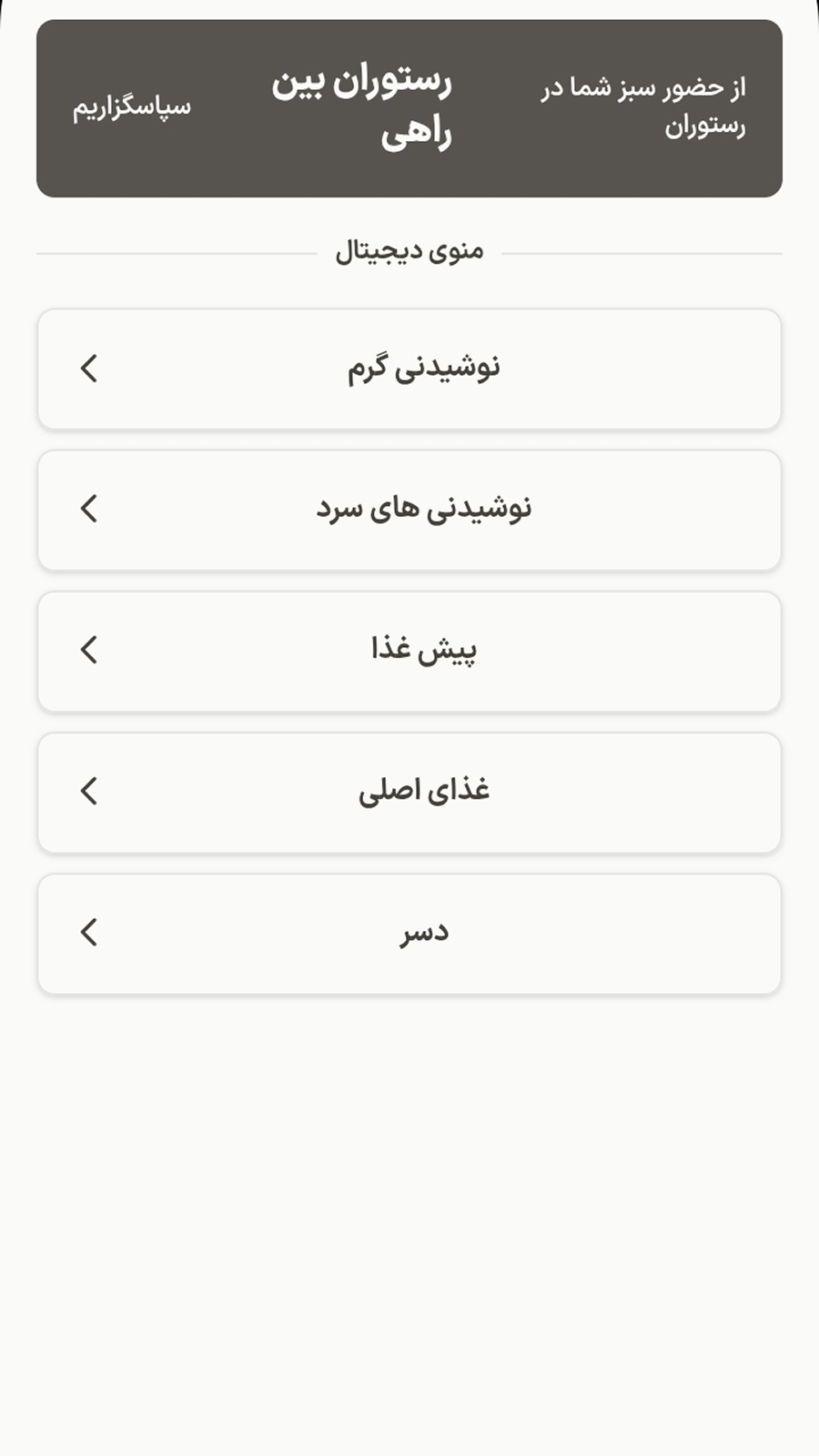This screenshot has width=819, height=1456.
Task: Click the chevron on نوشیدنی های سرد row
Action: click(x=88, y=511)
